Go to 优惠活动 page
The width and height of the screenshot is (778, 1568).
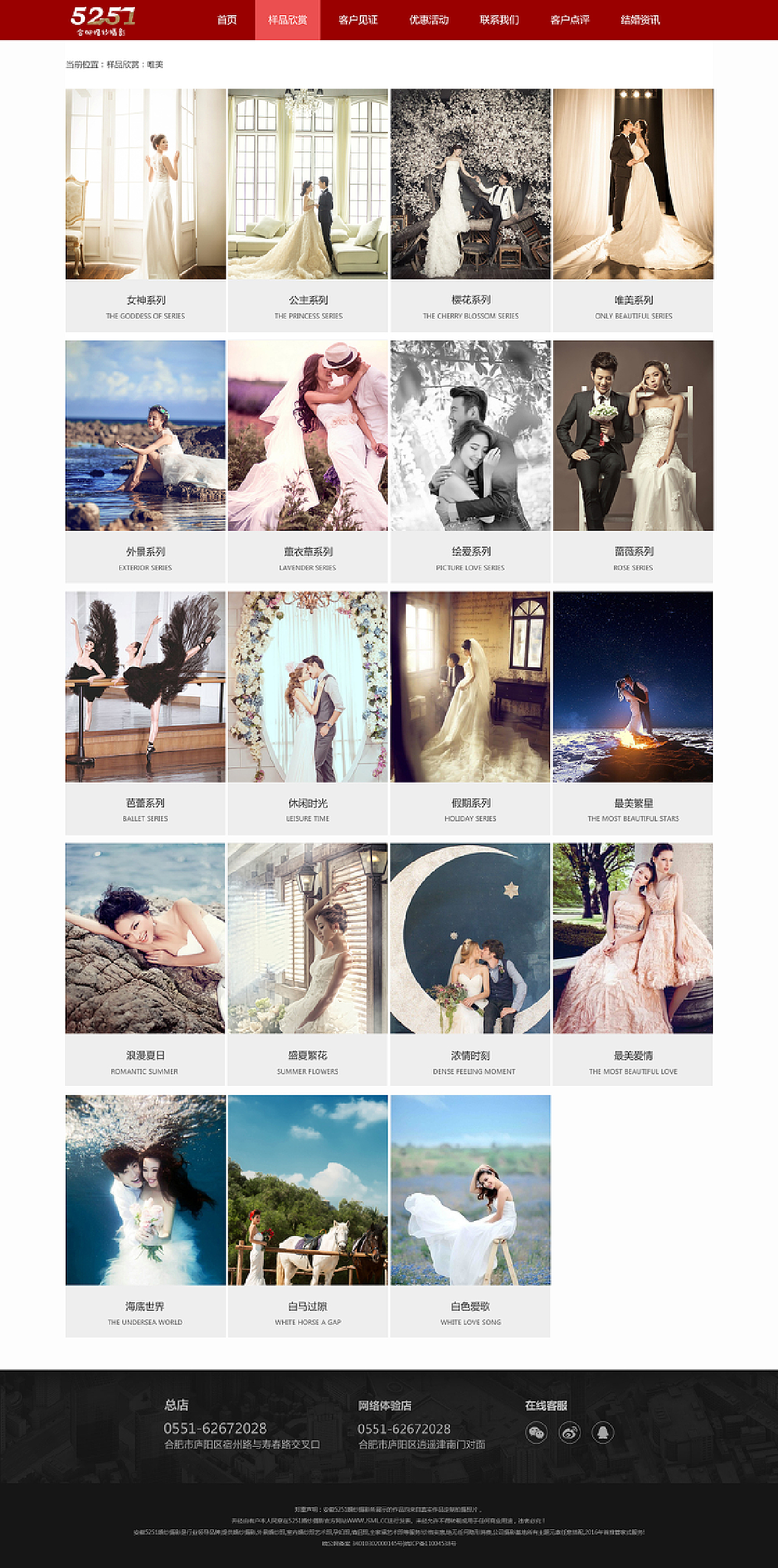pyautogui.click(x=429, y=20)
